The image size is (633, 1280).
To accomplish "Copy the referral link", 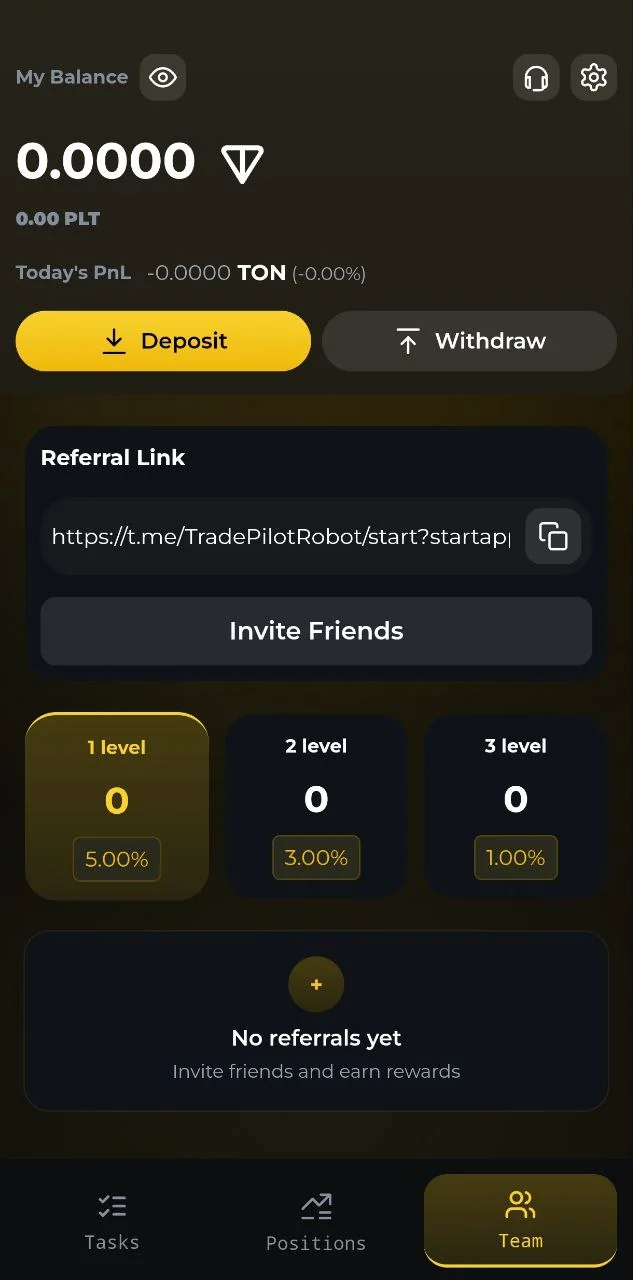I will (x=553, y=536).
